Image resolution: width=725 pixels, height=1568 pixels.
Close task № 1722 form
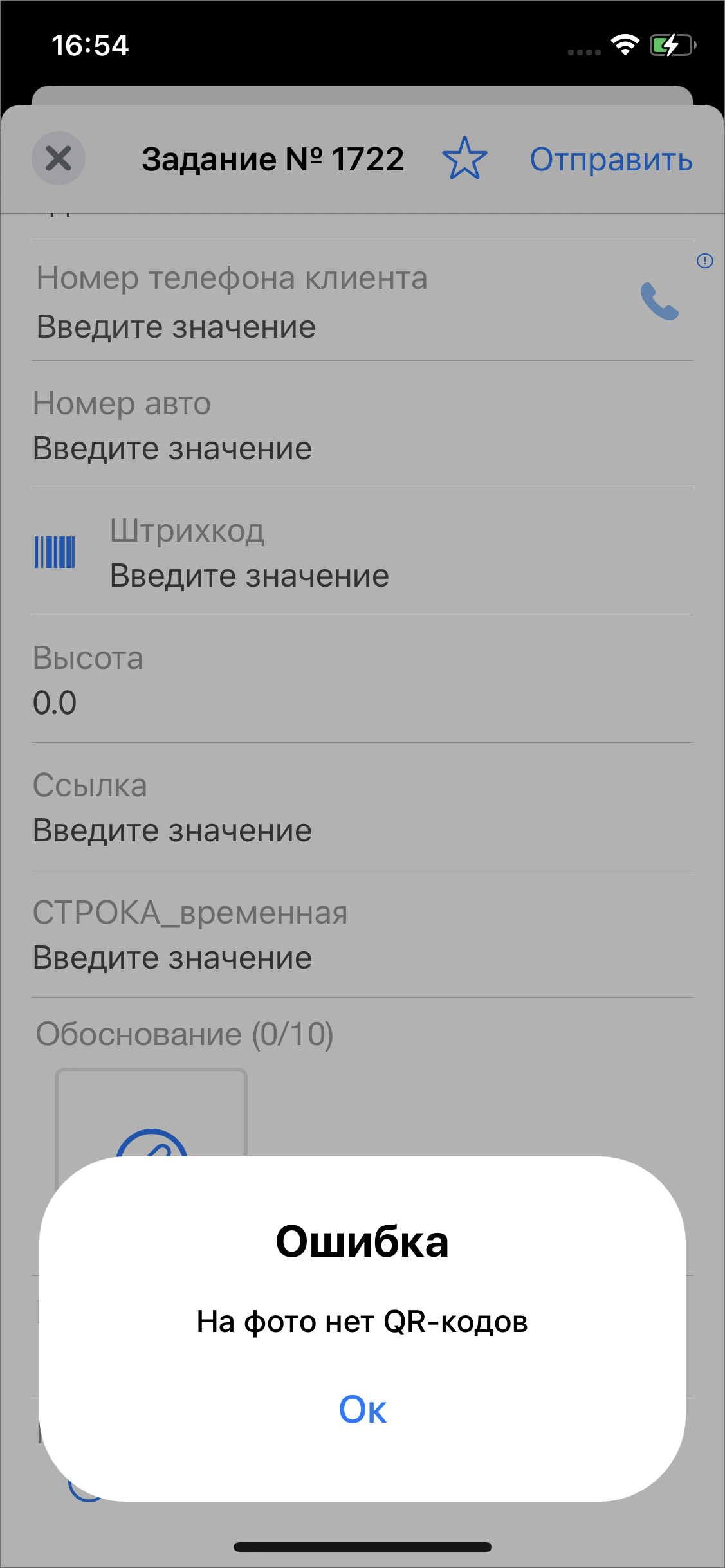(x=59, y=158)
